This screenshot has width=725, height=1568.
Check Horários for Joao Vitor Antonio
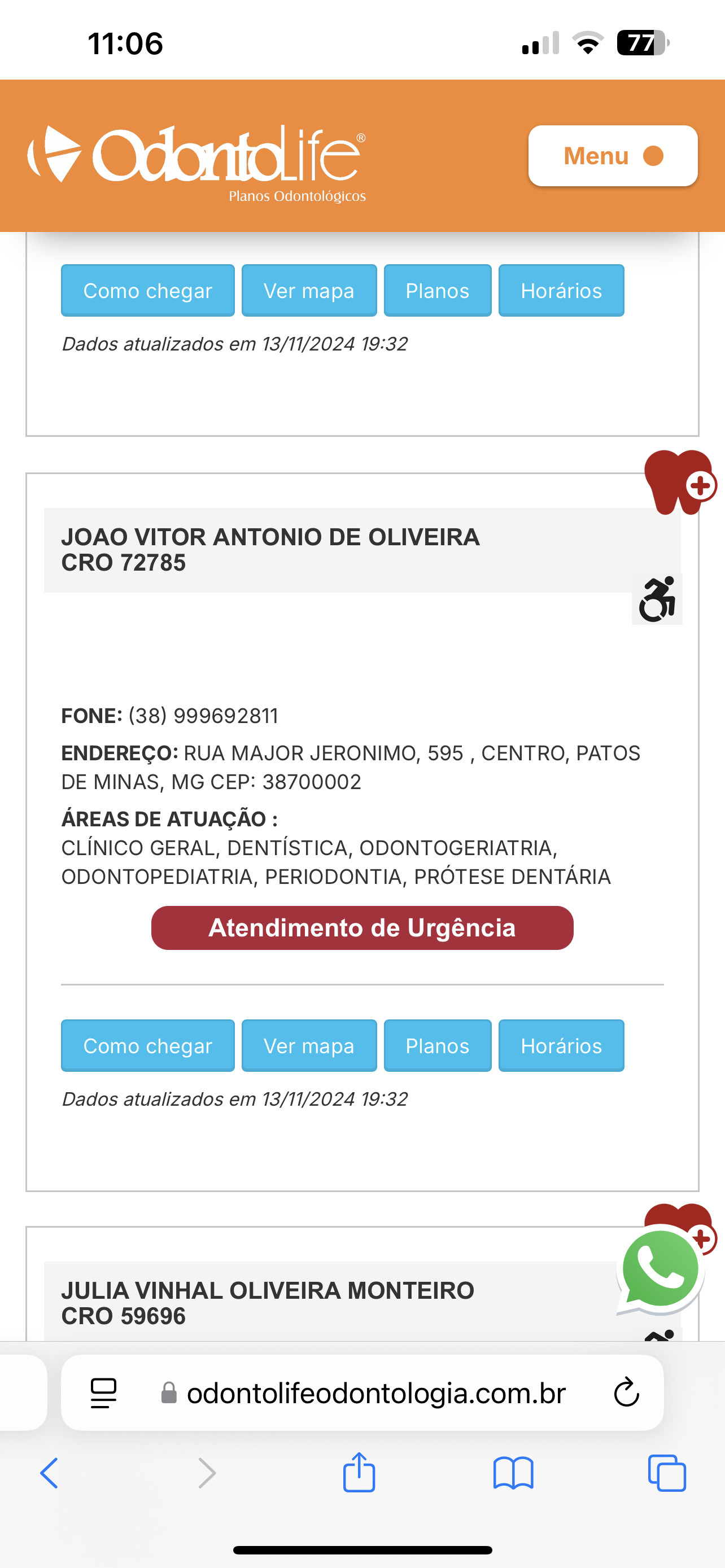(x=561, y=1045)
